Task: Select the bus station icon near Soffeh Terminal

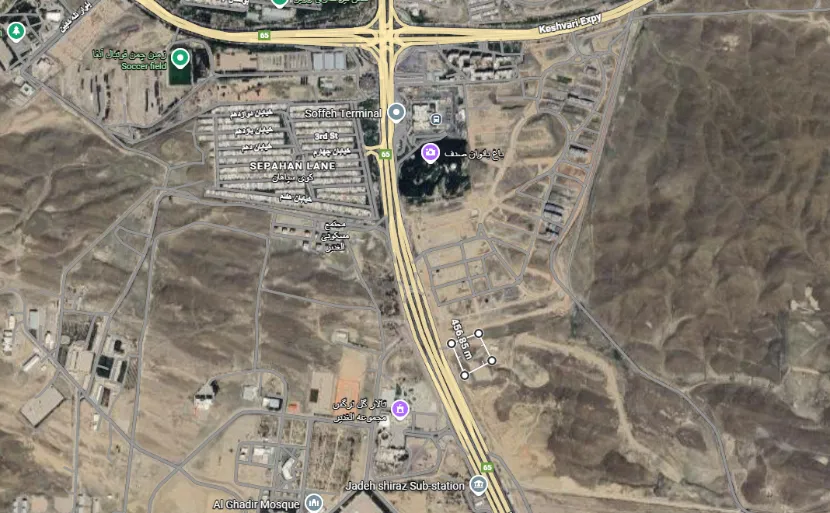Action: point(436,118)
